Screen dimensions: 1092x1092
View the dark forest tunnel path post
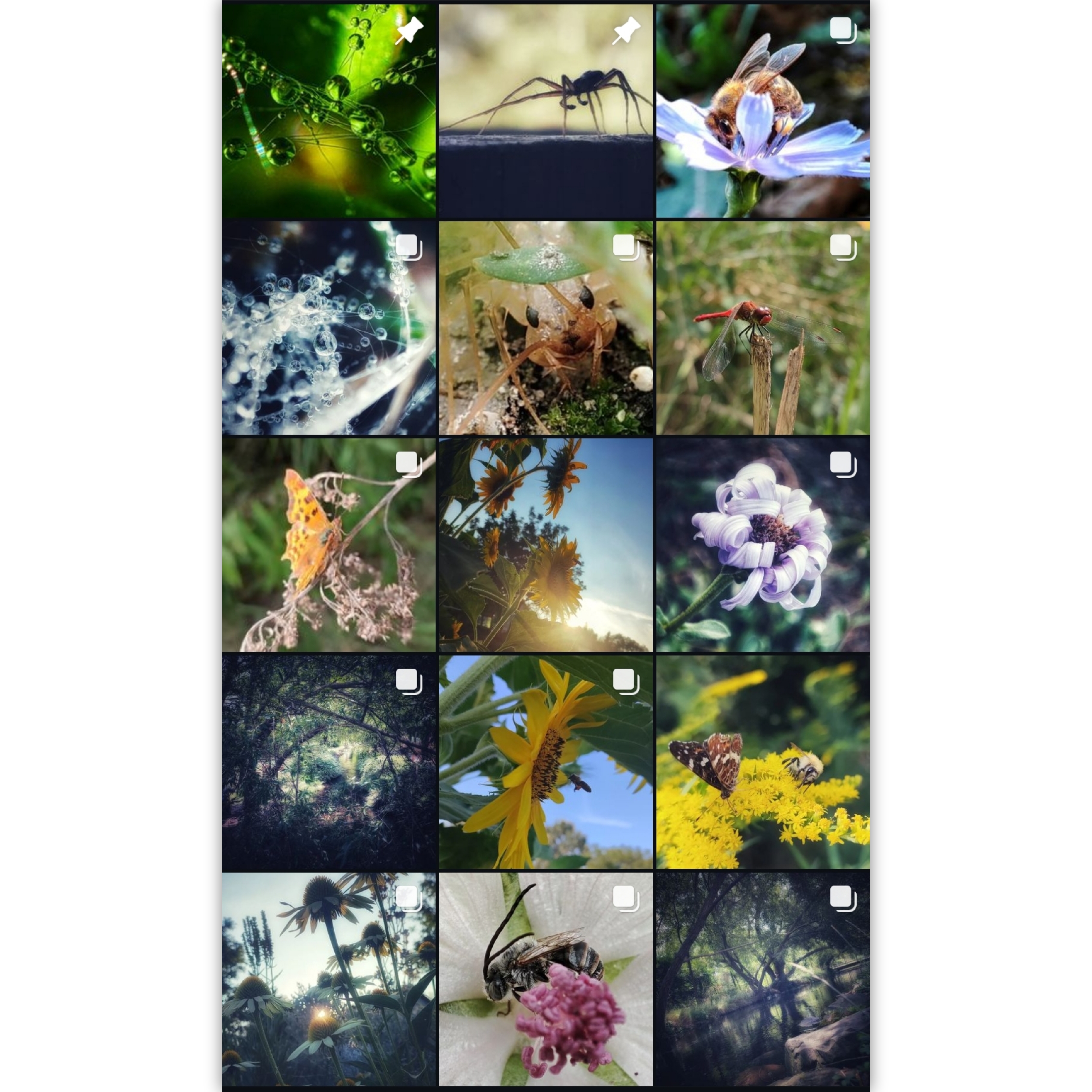click(x=328, y=762)
